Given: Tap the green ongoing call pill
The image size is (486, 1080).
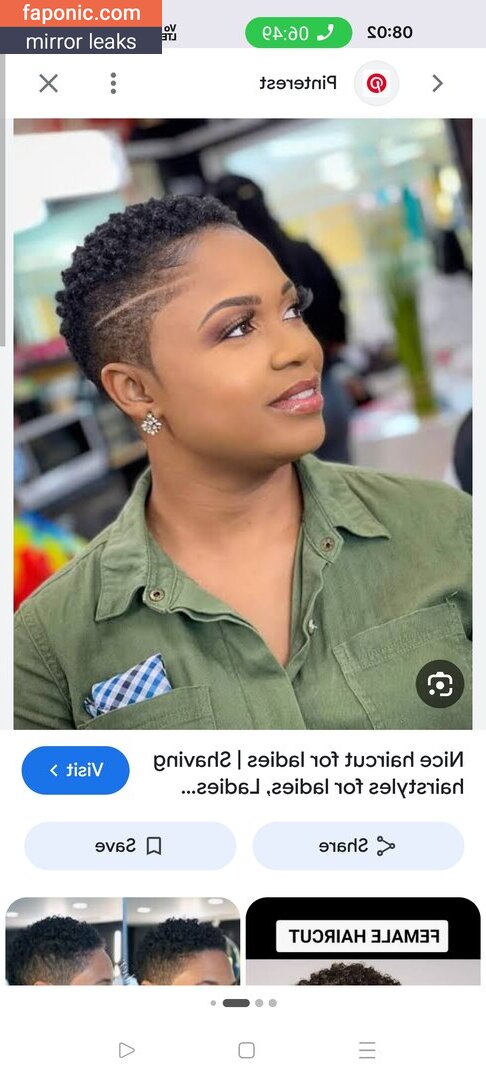Looking at the screenshot, I should click(x=298, y=32).
